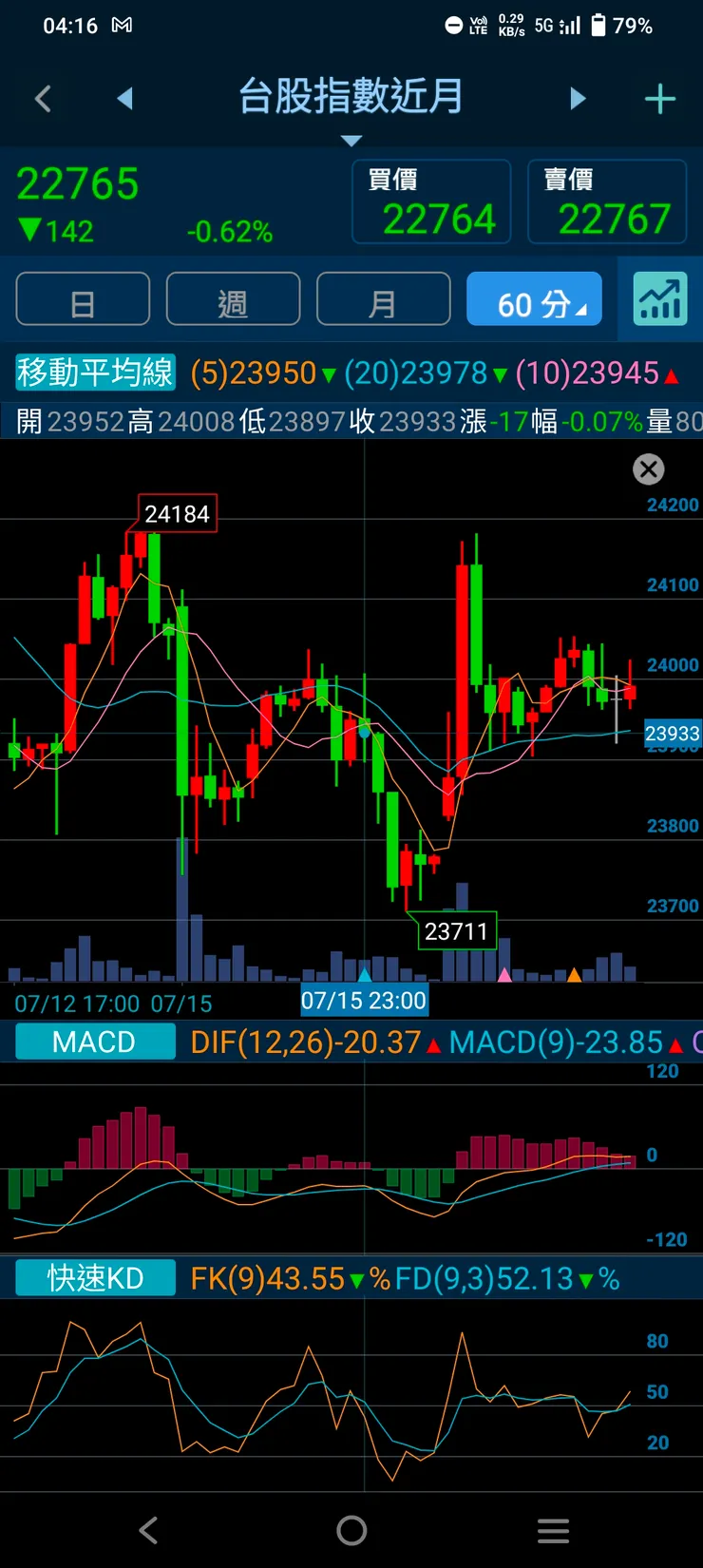Switch to the 日 daily chart
Image resolution: width=703 pixels, height=1568 pixels.
83,300
